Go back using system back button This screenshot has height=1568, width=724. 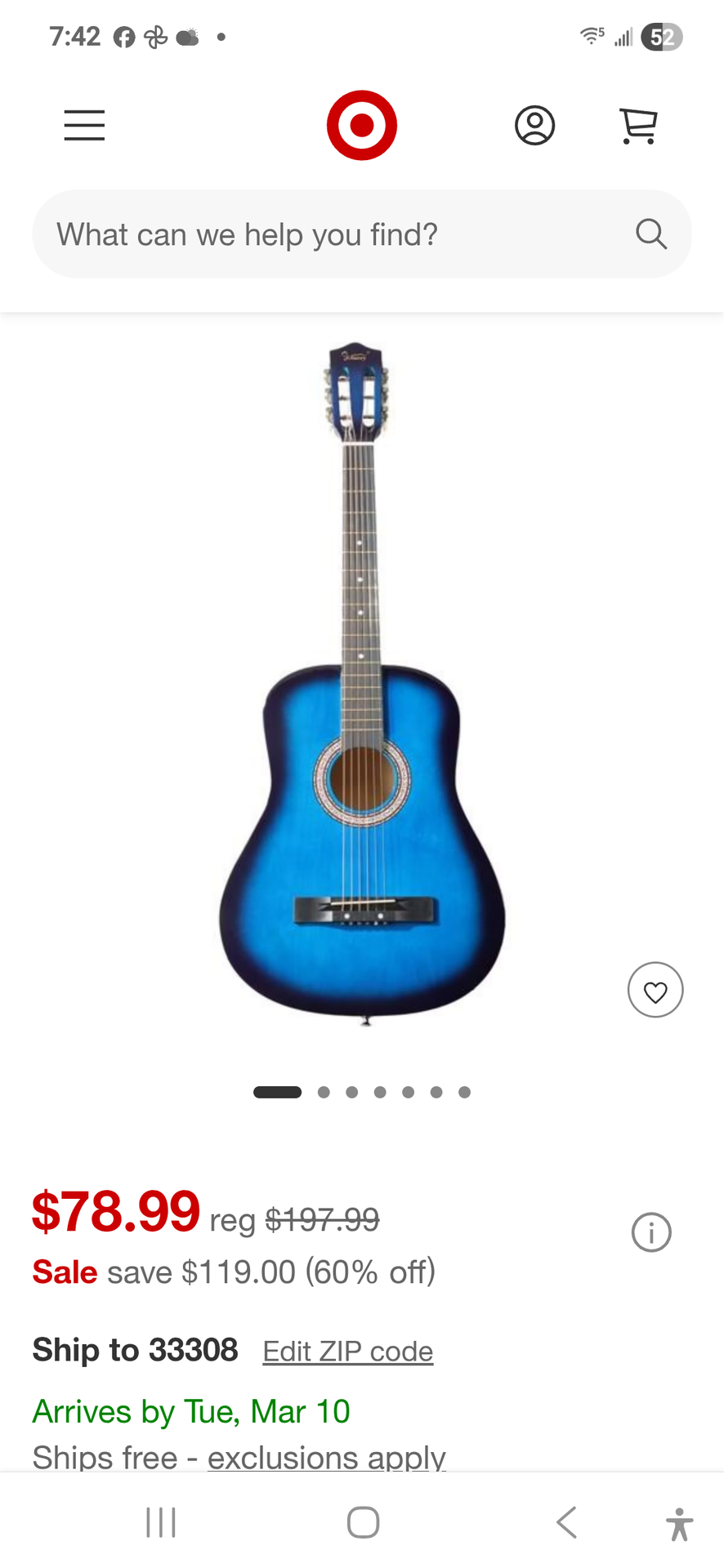566,1522
